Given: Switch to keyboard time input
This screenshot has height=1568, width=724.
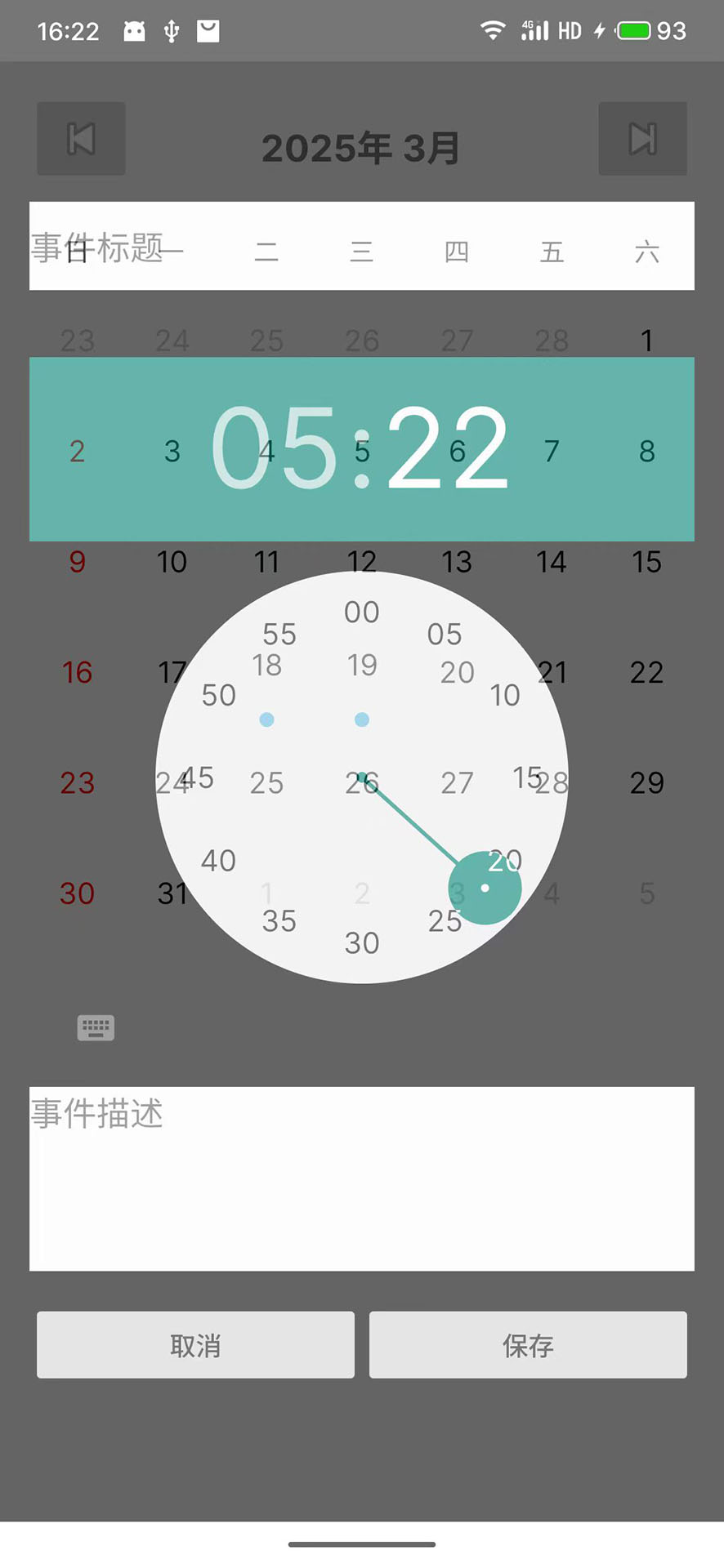Looking at the screenshot, I should pyautogui.click(x=96, y=1028).
